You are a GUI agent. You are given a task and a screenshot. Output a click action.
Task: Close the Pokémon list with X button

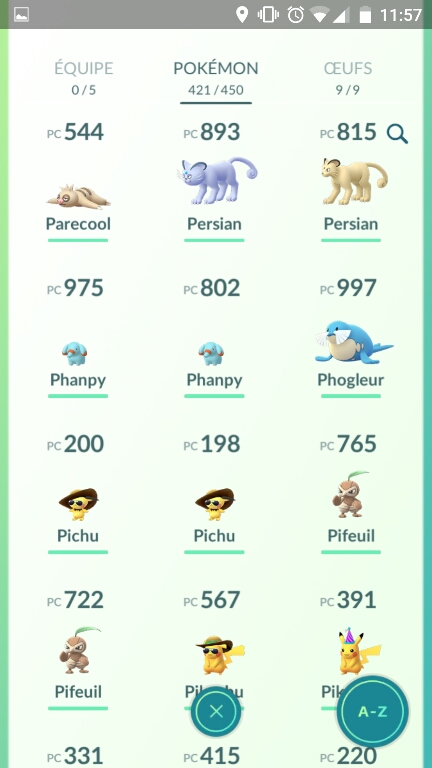216,711
